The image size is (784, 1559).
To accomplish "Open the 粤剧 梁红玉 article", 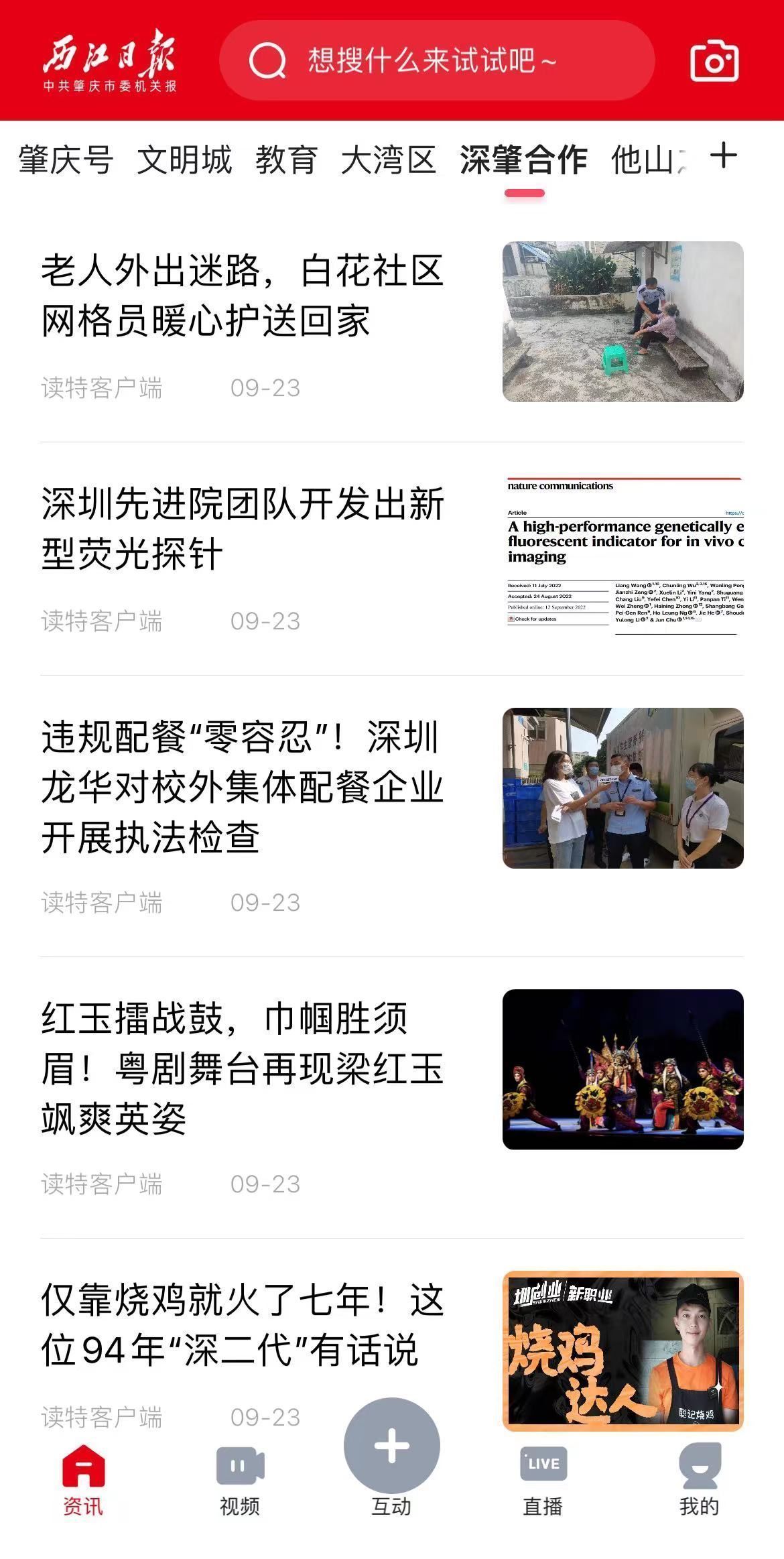I will coord(392,1097).
